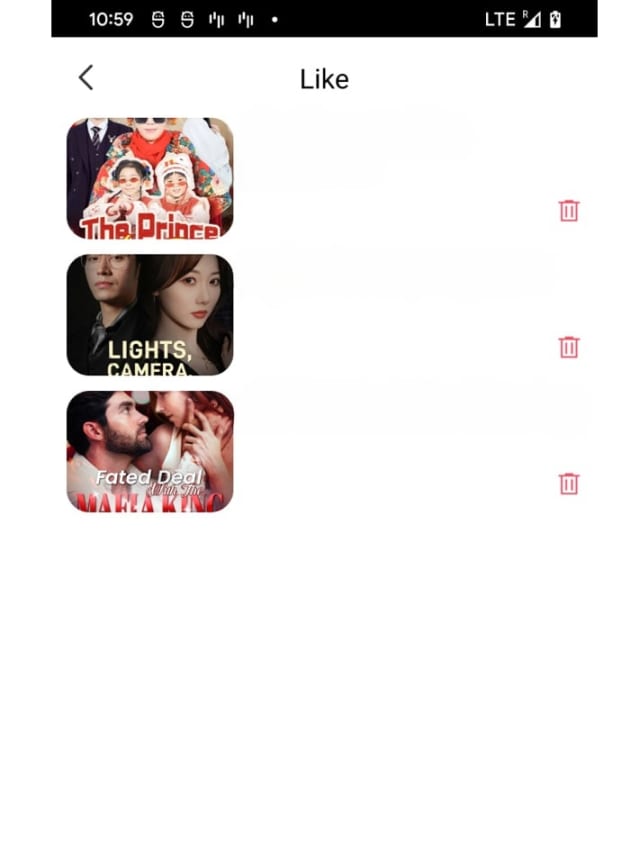Open Fated Deal with the Mafia King

[x=150, y=451]
